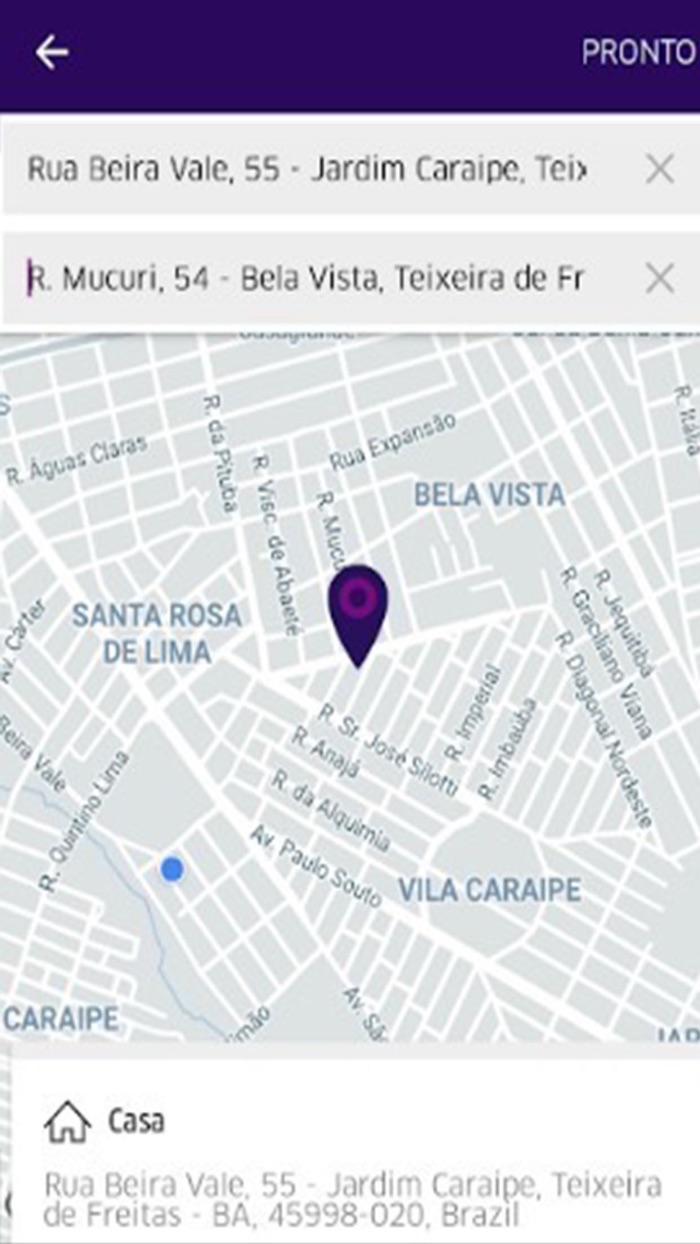The height and width of the screenshot is (1244, 700).
Task: Clear the Rua Beira Vale address field
Action: point(660,169)
